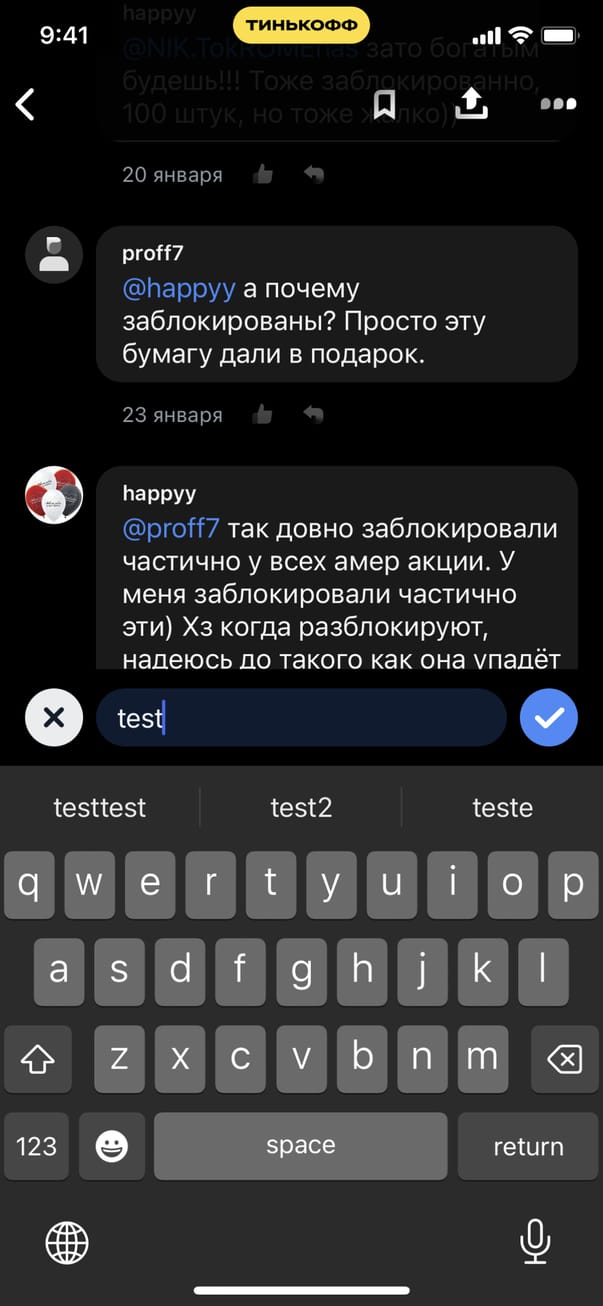
Task: Reply to the comment dated 20 января
Action: (x=314, y=175)
